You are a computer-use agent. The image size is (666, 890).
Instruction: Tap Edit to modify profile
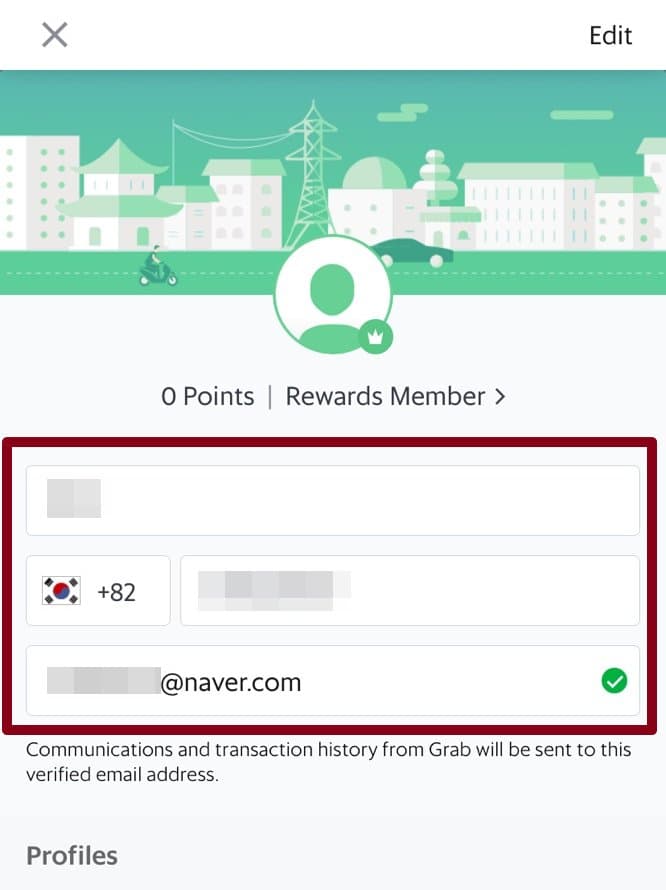pyautogui.click(x=610, y=36)
